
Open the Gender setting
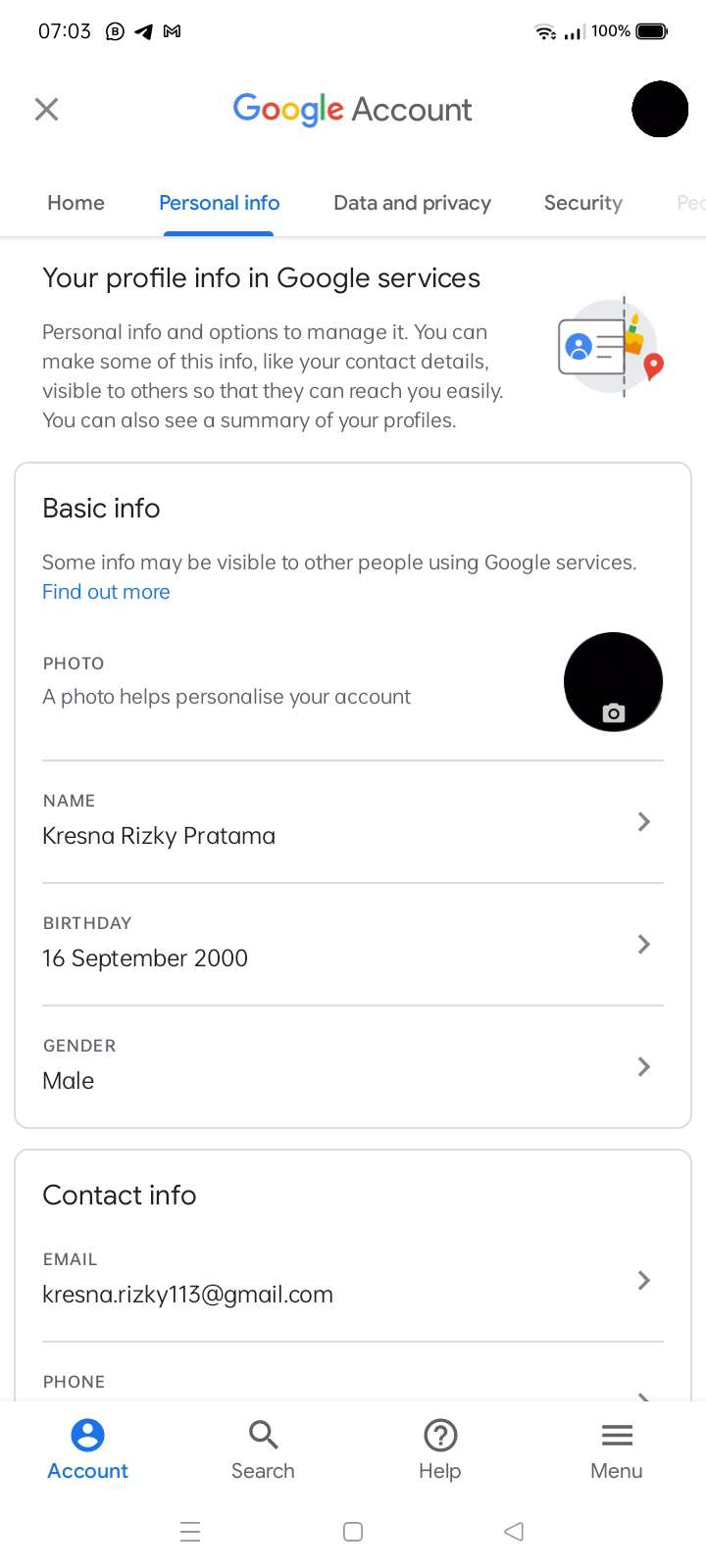[x=353, y=1066]
